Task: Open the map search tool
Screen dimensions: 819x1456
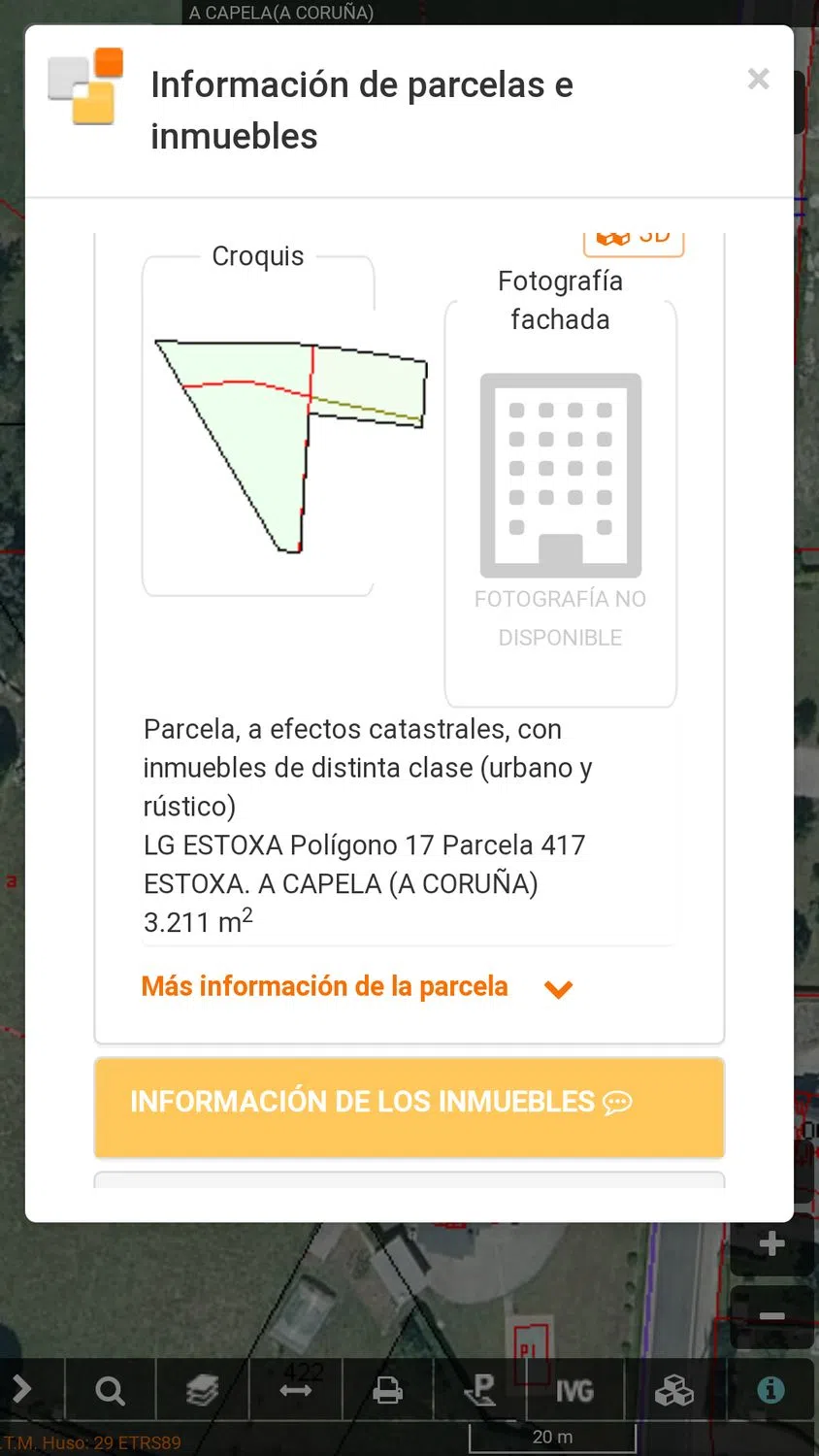Action: (110, 1391)
